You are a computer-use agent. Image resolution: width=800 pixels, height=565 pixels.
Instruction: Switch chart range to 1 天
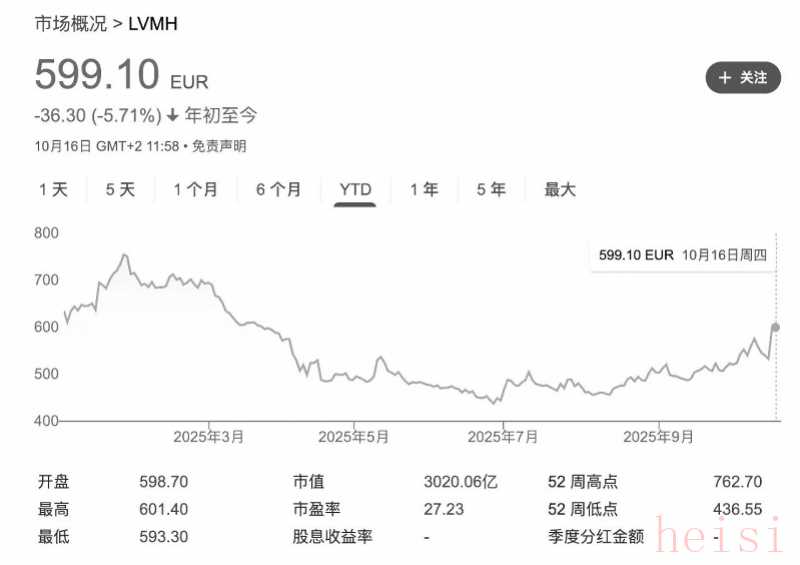pos(54,189)
